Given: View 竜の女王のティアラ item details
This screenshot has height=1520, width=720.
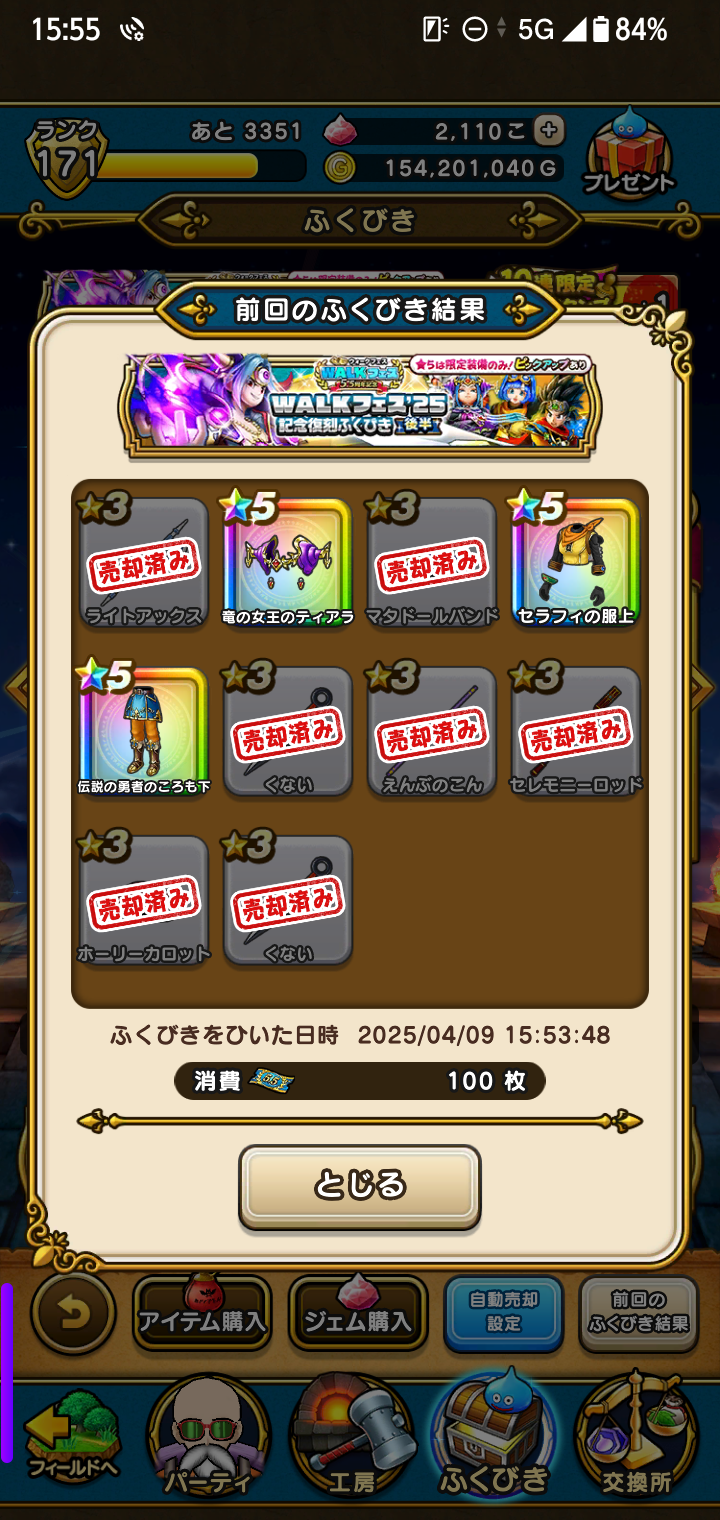Looking at the screenshot, I should click(288, 563).
